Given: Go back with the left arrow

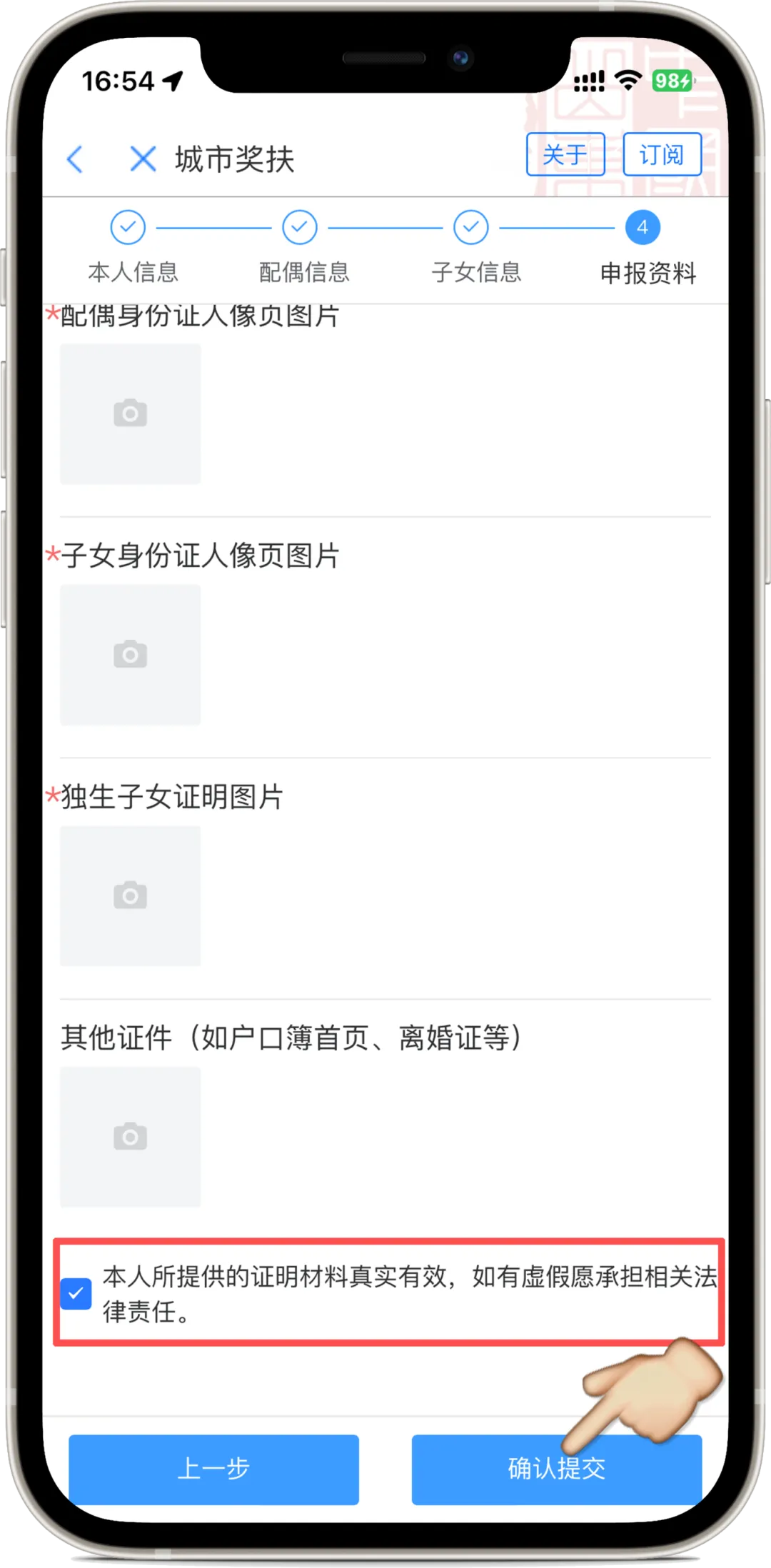Looking at the screenshot, I should pos(75,159).
